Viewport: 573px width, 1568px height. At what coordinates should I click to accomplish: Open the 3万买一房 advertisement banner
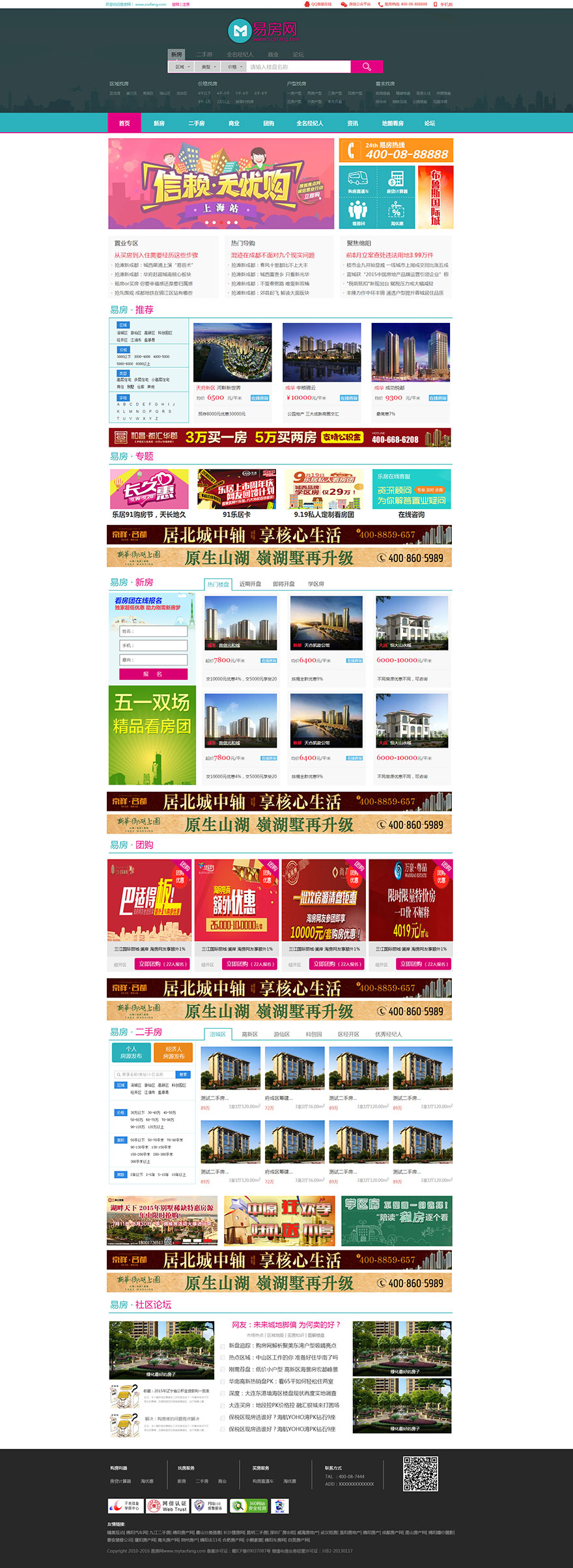(279, 438)
